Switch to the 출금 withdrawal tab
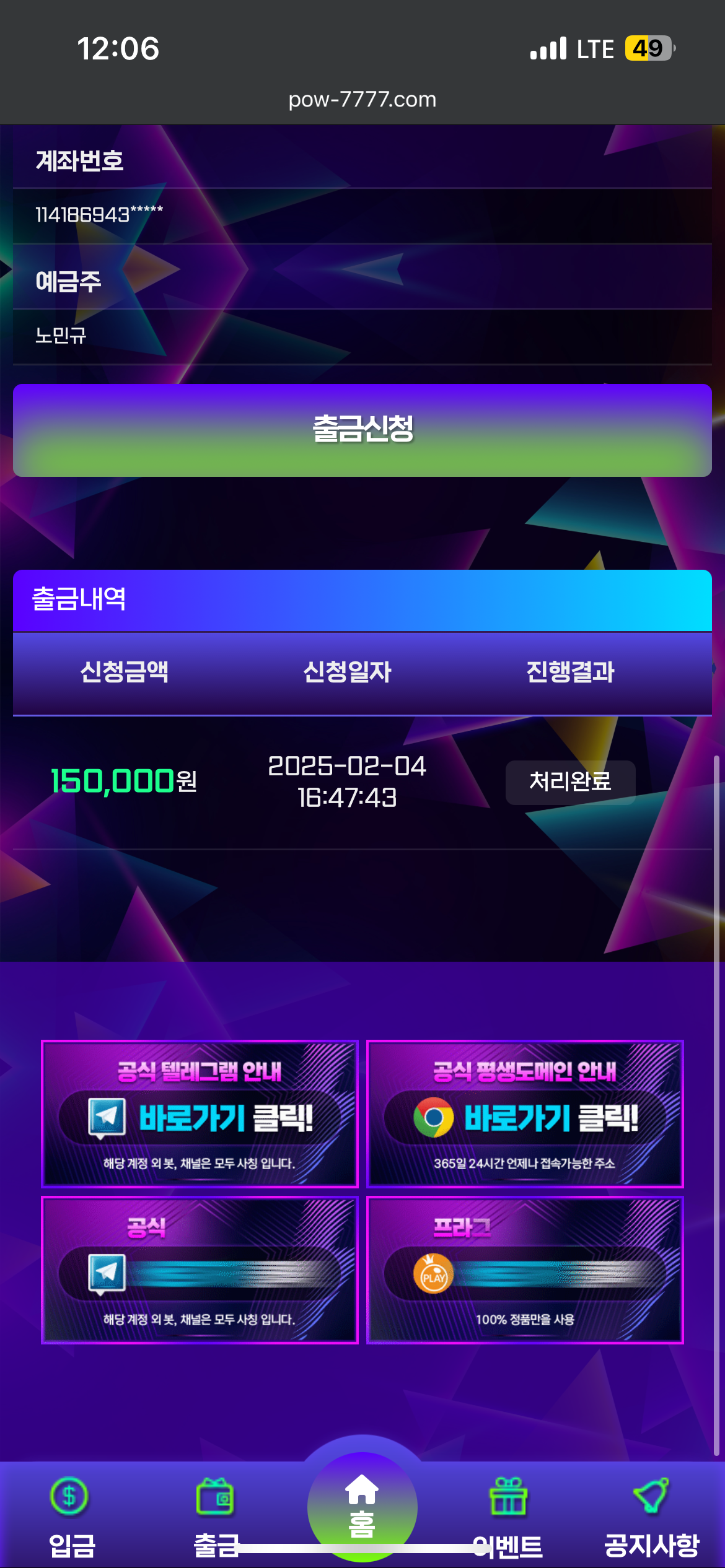 (215, 1515)
